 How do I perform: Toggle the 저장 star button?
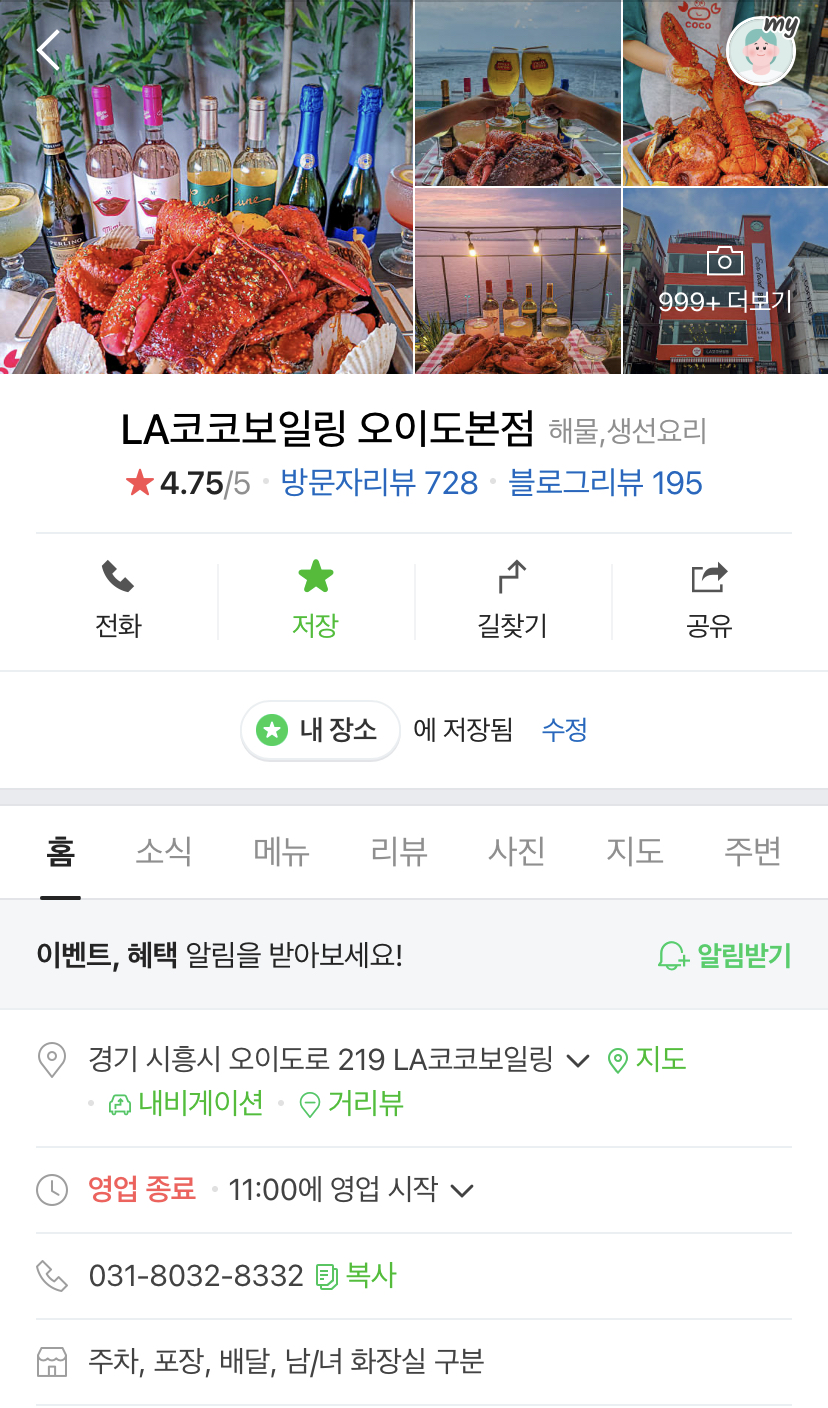[x=315, y=600]
